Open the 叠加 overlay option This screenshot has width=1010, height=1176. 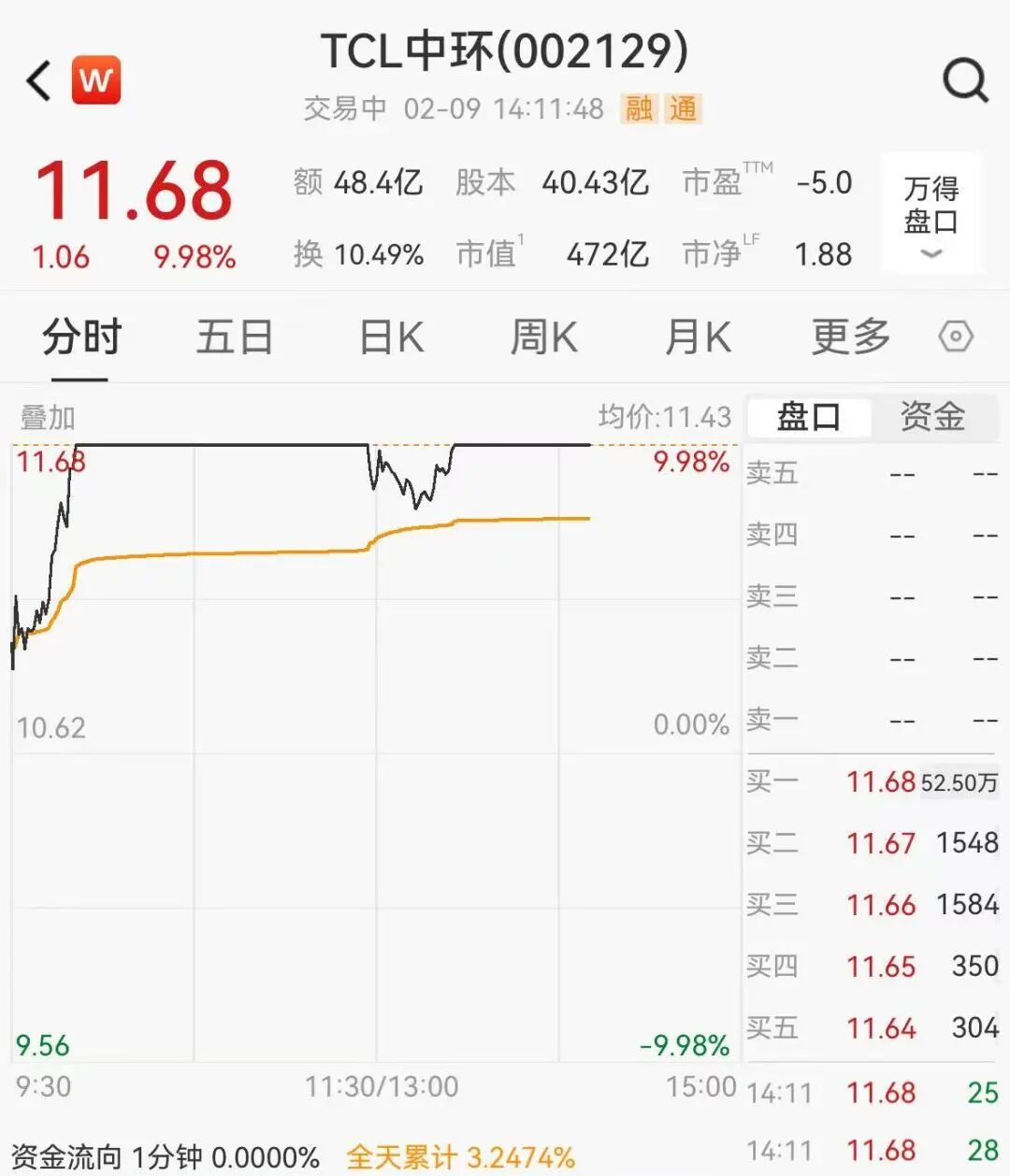[47, 418]
